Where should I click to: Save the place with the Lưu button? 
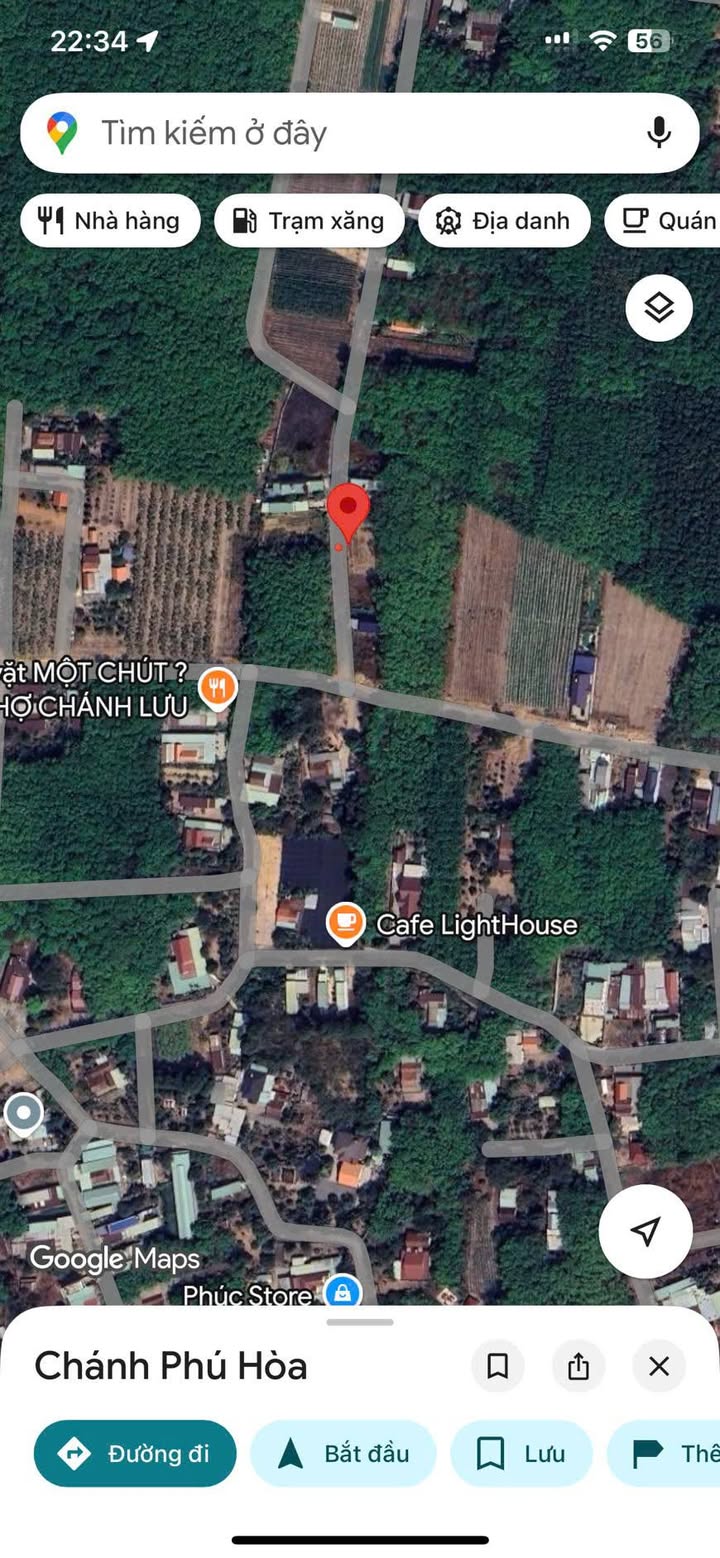tap(521, 1453)
